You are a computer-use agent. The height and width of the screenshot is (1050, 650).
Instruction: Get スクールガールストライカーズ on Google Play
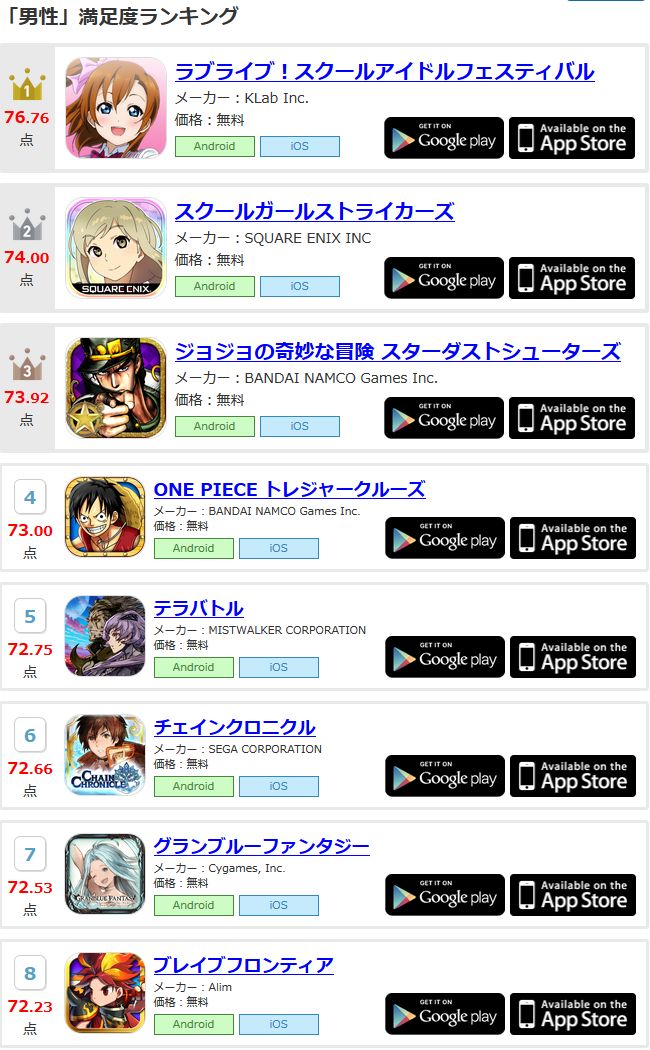(444, 278)
